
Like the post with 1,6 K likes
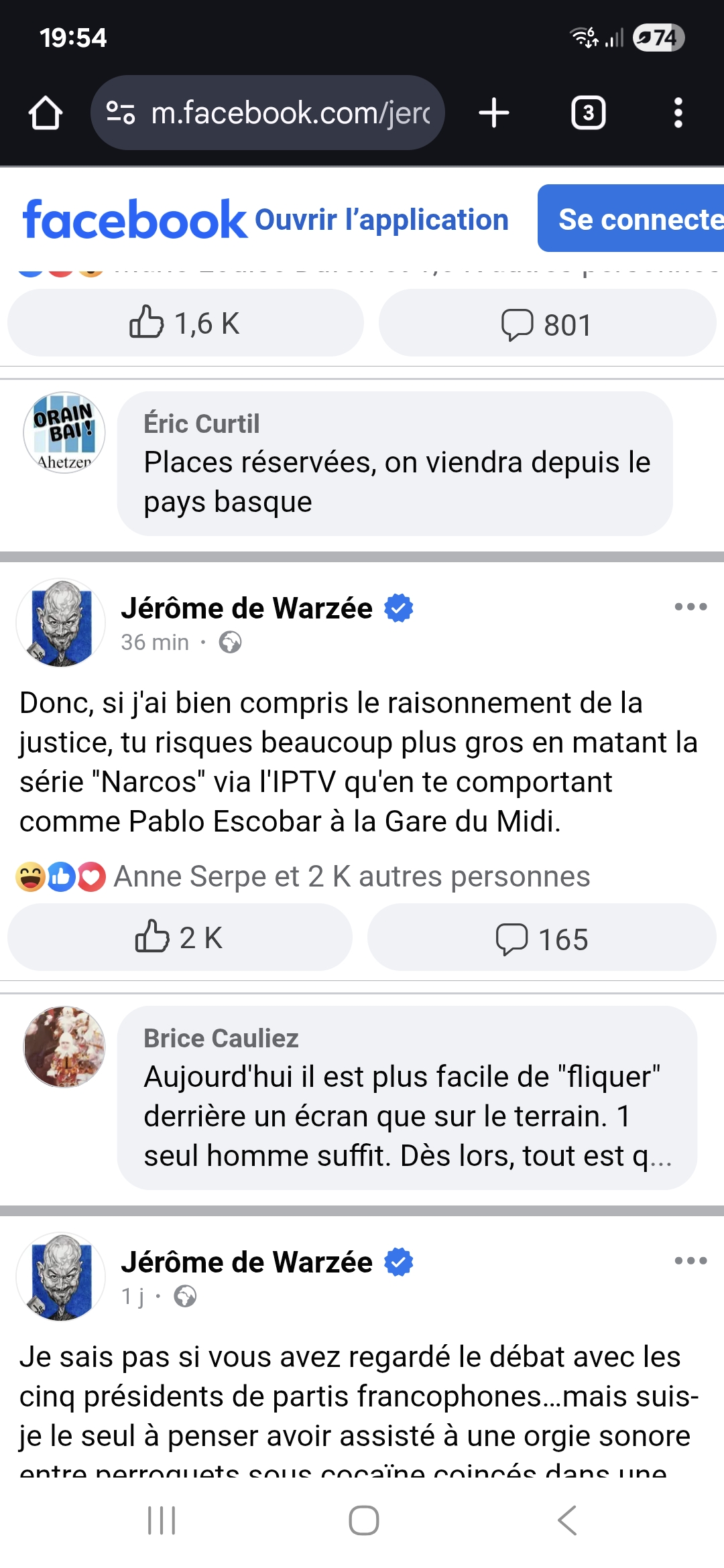[x=185, y=323]
